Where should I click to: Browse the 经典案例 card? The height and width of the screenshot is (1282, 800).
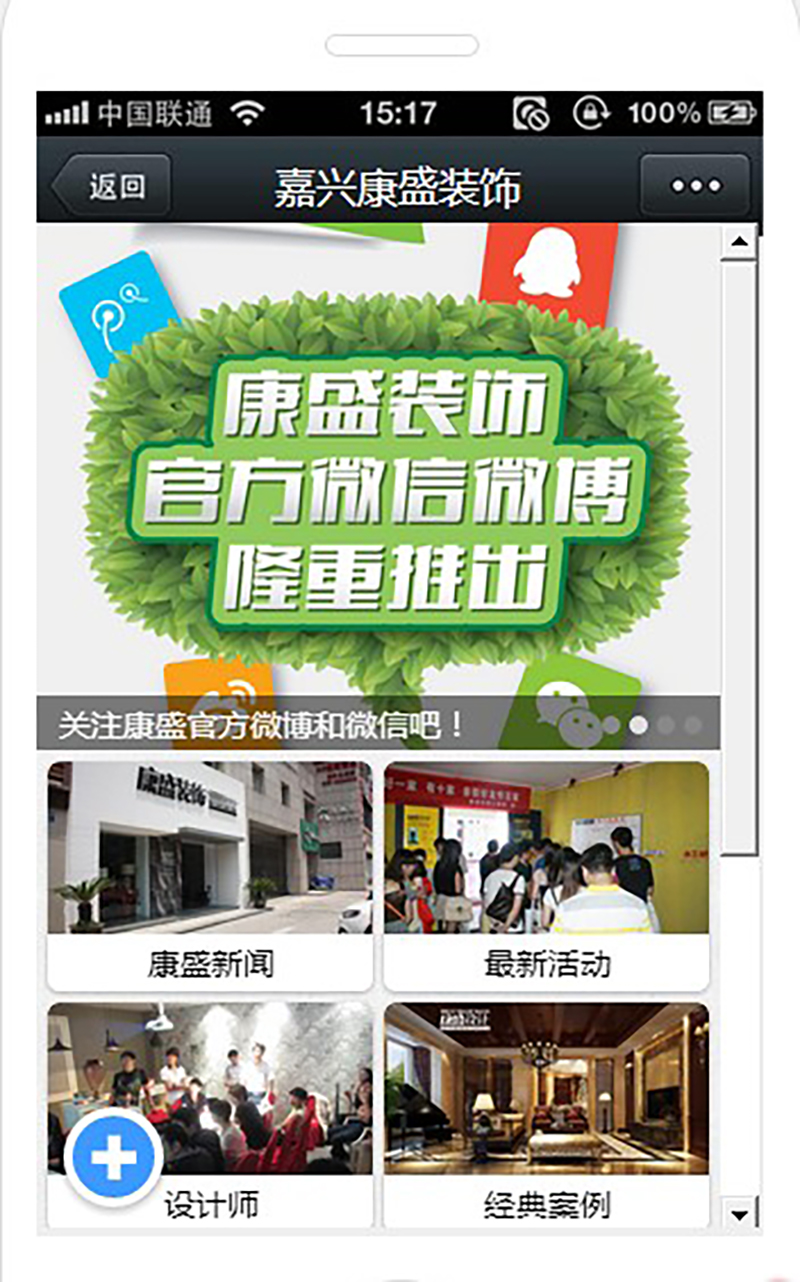tap(546, 1115)
